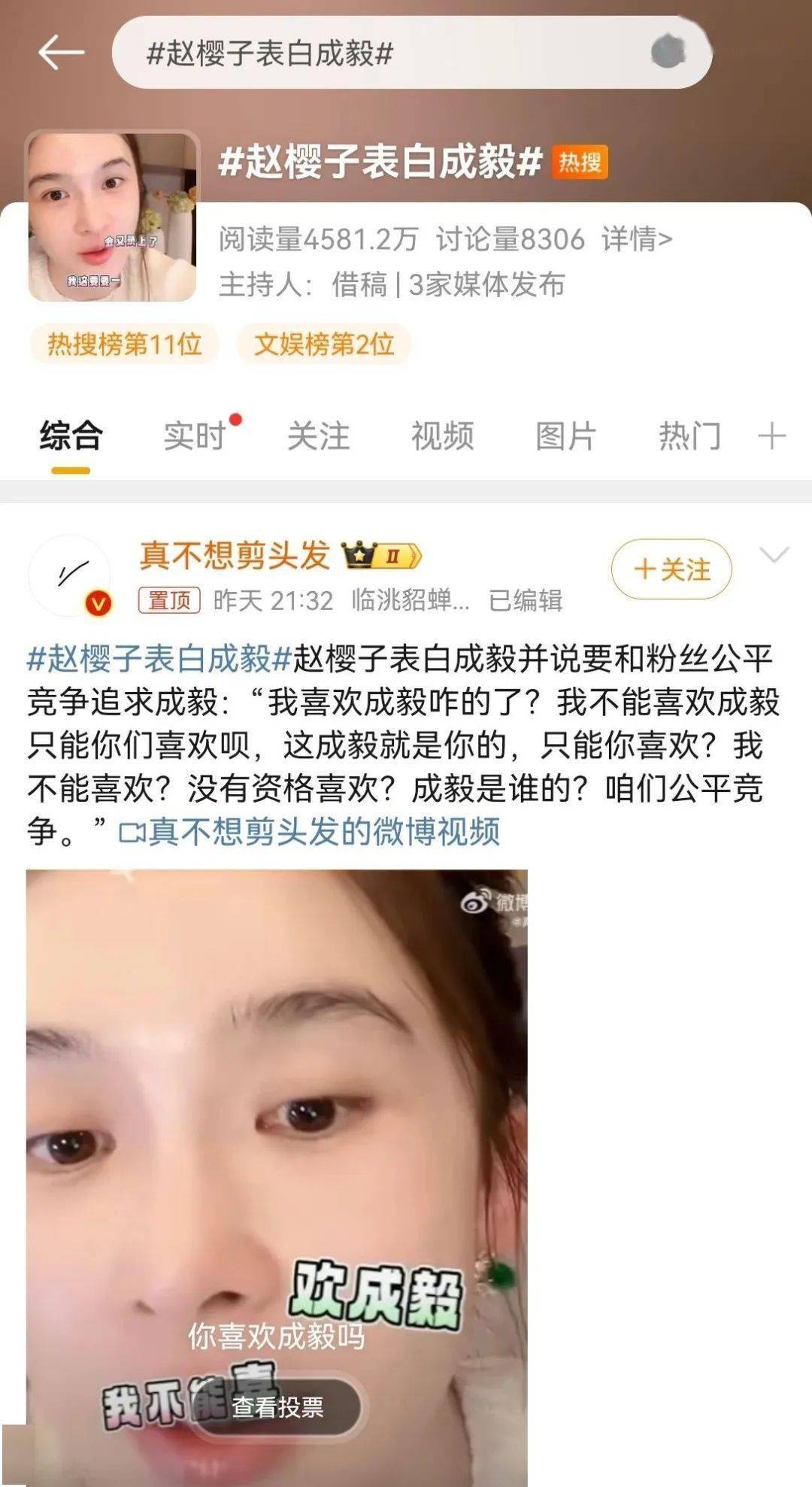Open the topic cover image
The width and height of the screenshot is (812, 1487).
(x=112, y=217)
